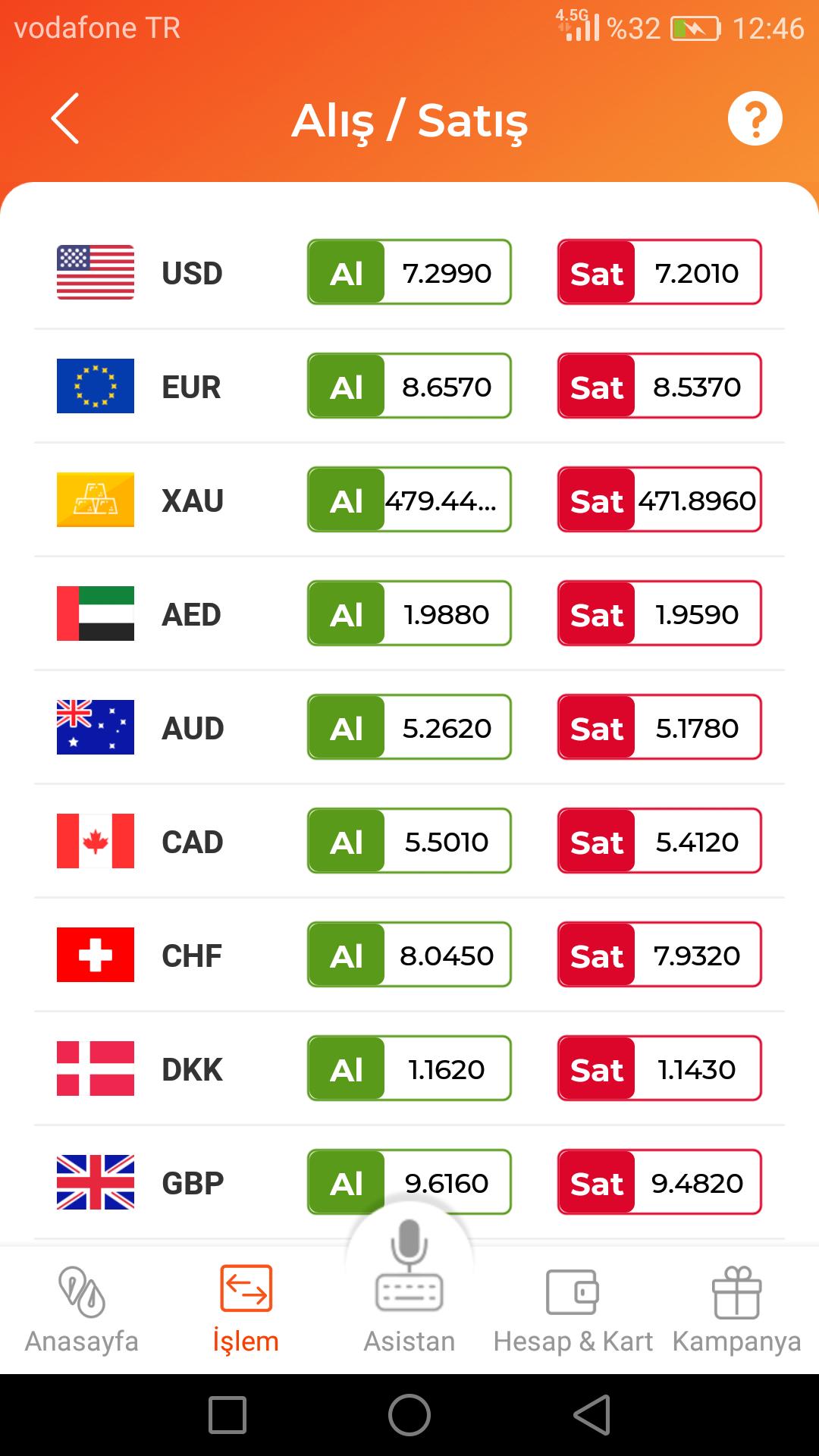The image size is (819, 1456).
Task: Tap the system home button
Action: click(x=409, y=1415)
